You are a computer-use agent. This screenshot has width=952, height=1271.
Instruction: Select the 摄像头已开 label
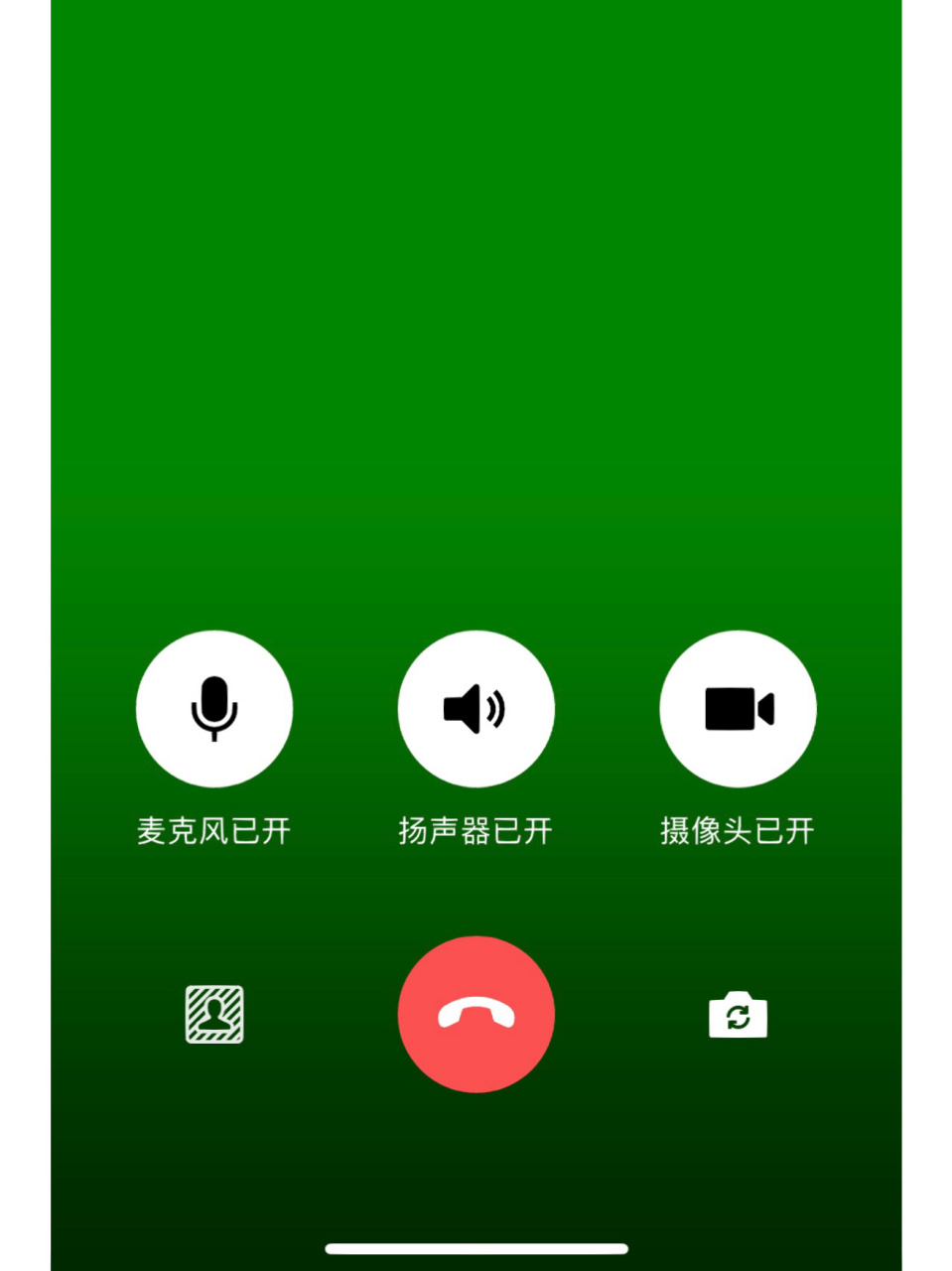tap(738, 832)
